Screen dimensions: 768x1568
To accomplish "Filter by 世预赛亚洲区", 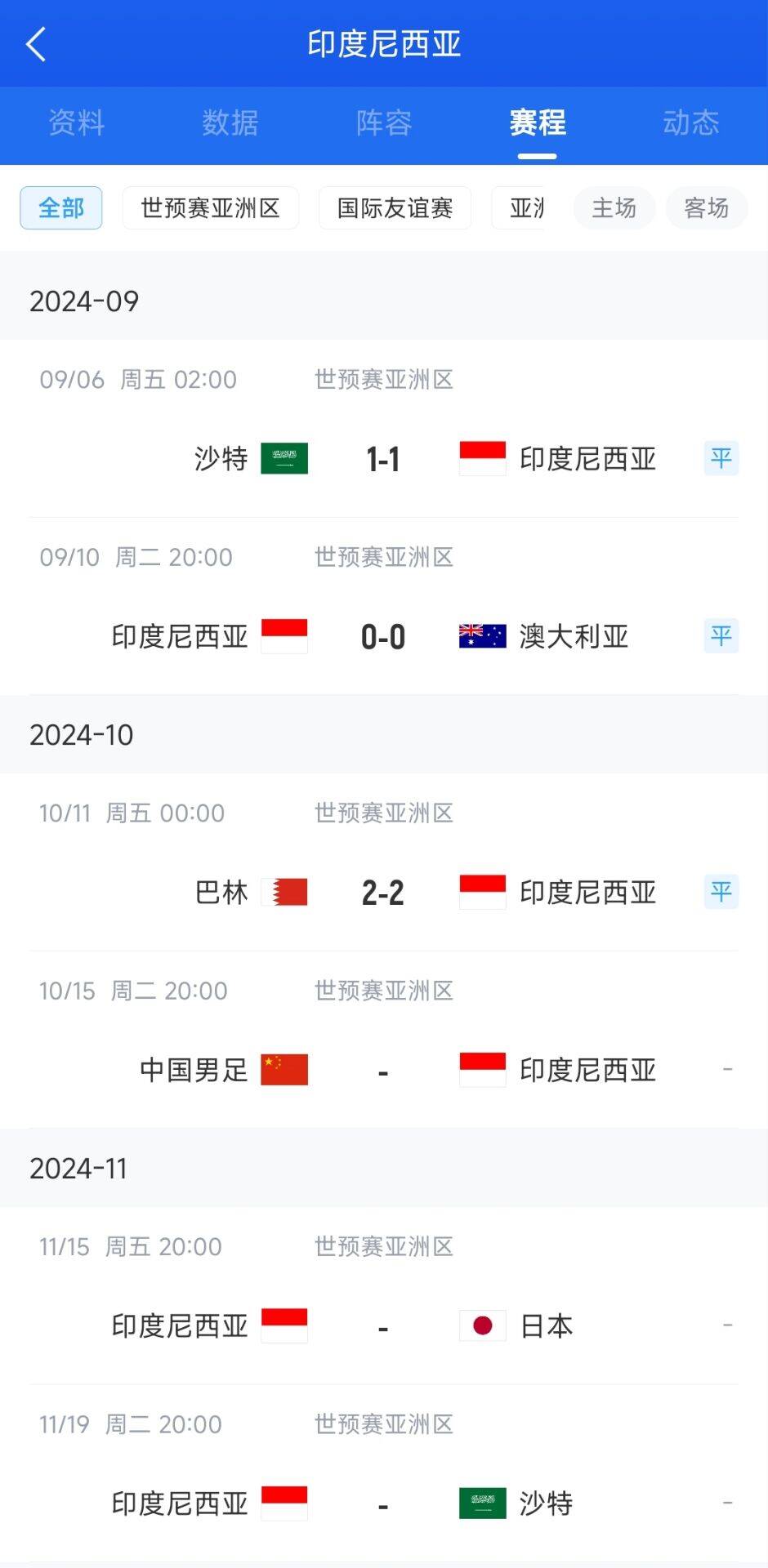I will [x=211, y=208].
